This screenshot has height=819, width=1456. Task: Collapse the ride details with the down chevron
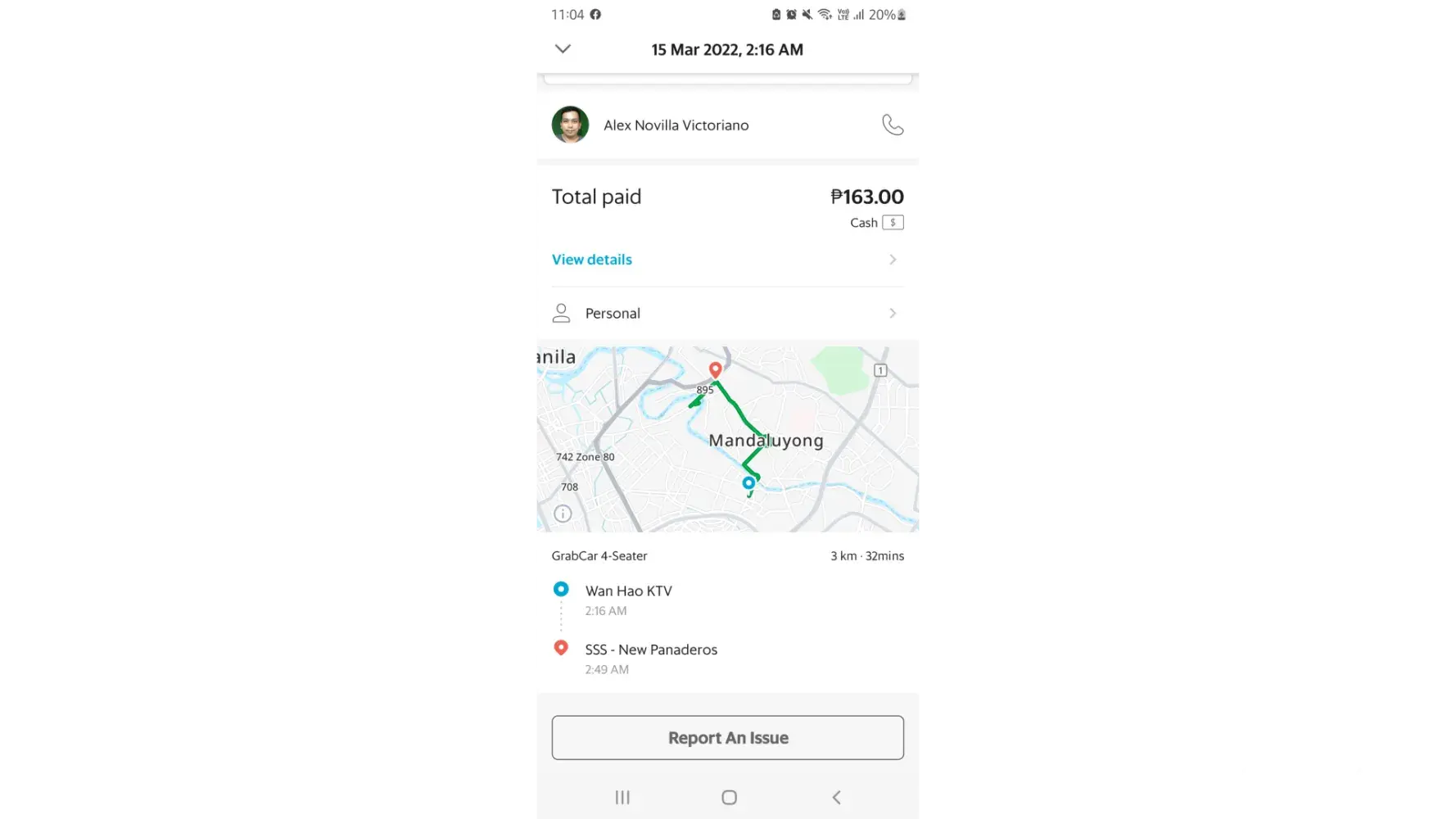point(563,49)
